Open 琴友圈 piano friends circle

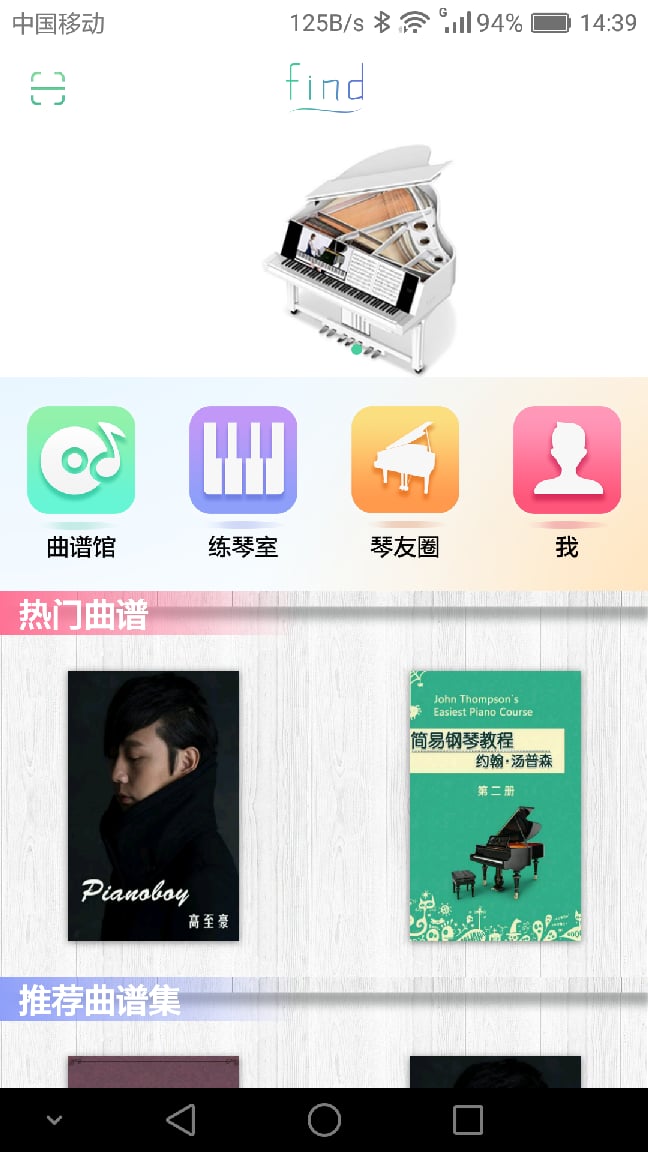[x=405, y=482]
